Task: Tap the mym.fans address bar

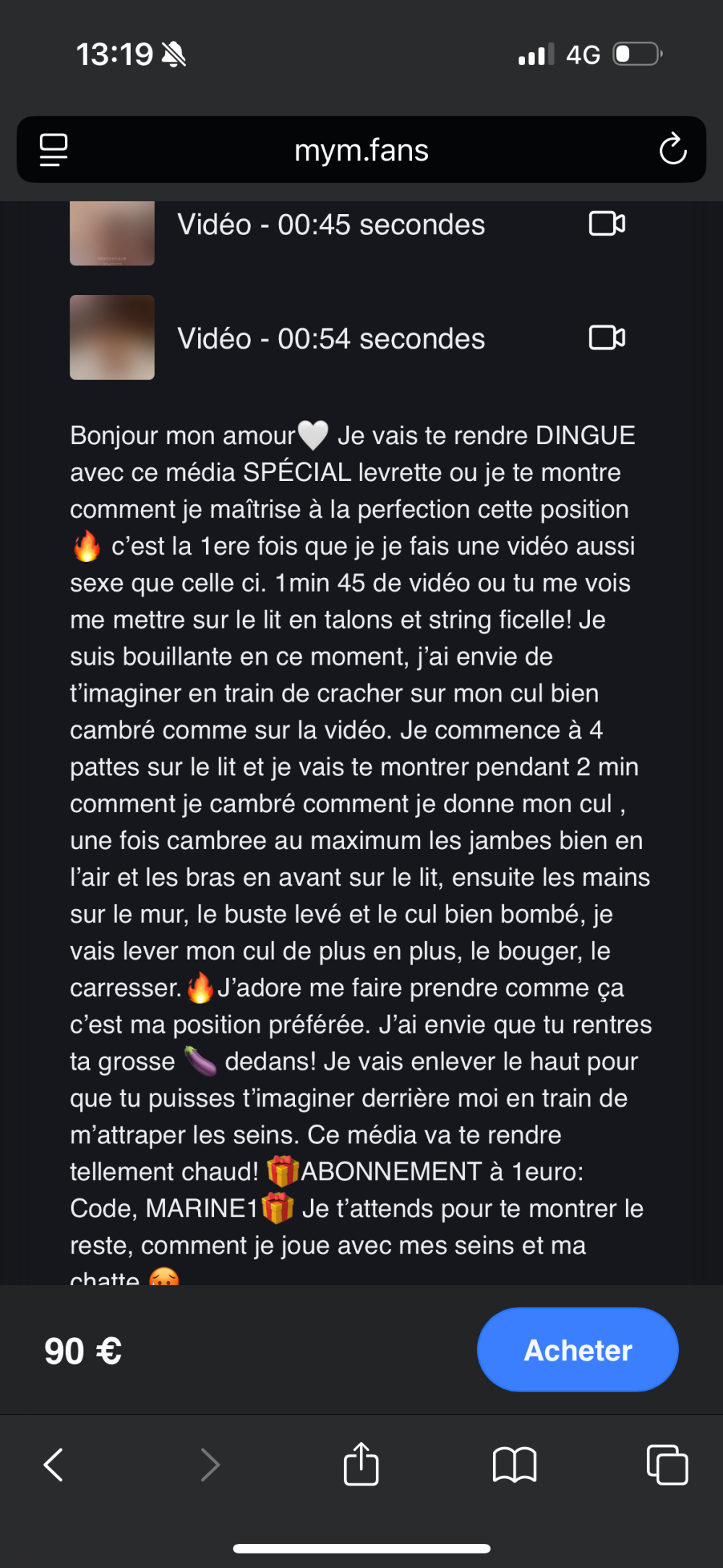Action: coord(361,150)
